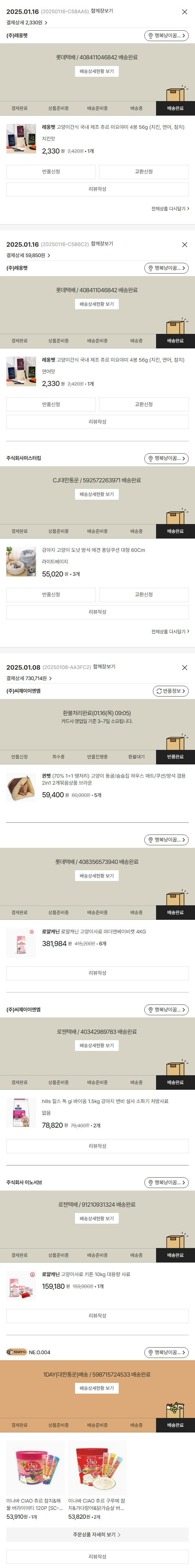Tap 함께장보기 on order 20250116-C586C2

(102, 244)
